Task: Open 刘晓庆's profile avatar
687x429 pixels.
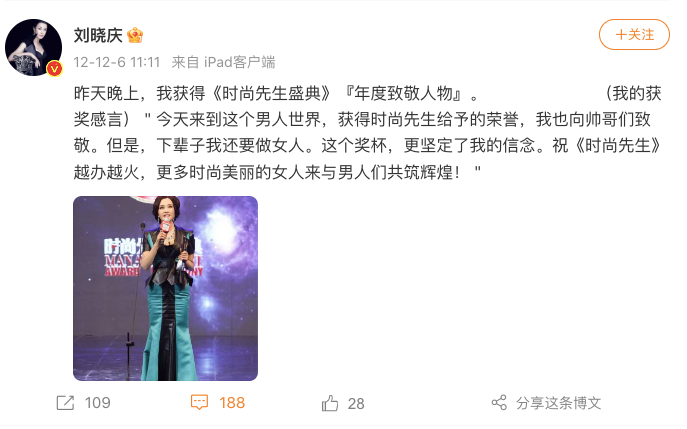Action: [35, 46]
